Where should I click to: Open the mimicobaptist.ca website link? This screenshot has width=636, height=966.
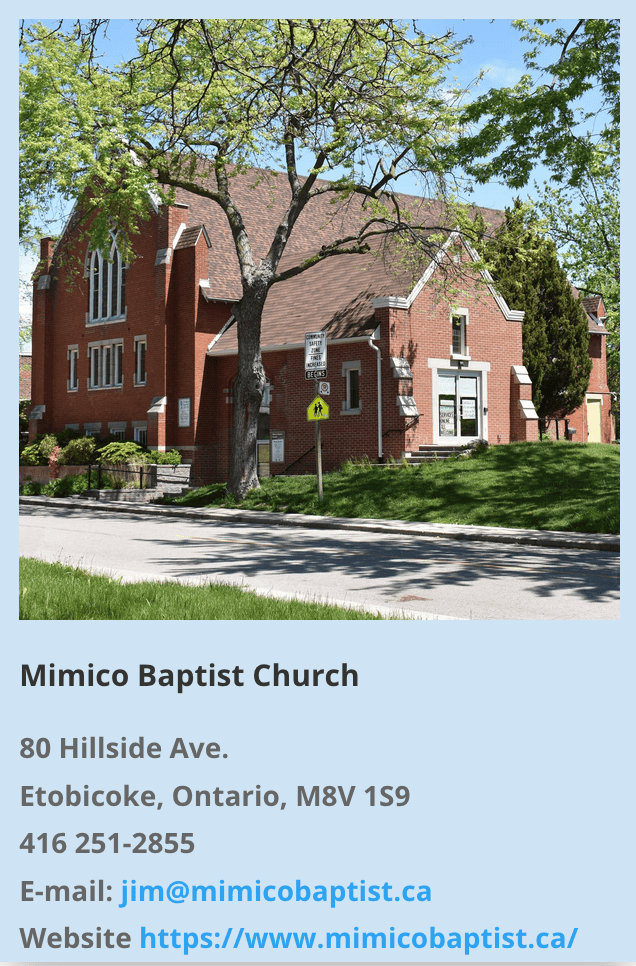pyautogui.click(x=358, y=938)
